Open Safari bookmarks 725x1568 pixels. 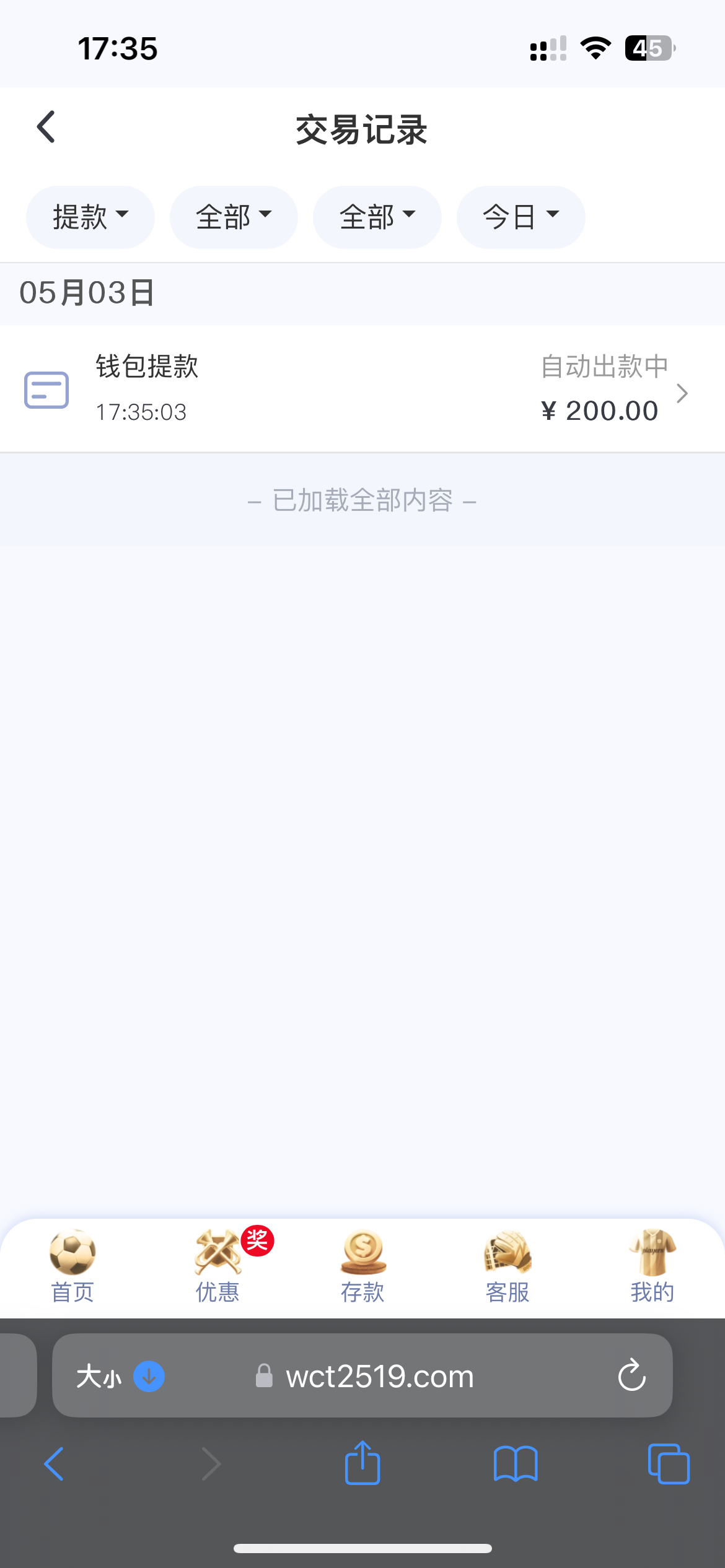(516, 1463)
